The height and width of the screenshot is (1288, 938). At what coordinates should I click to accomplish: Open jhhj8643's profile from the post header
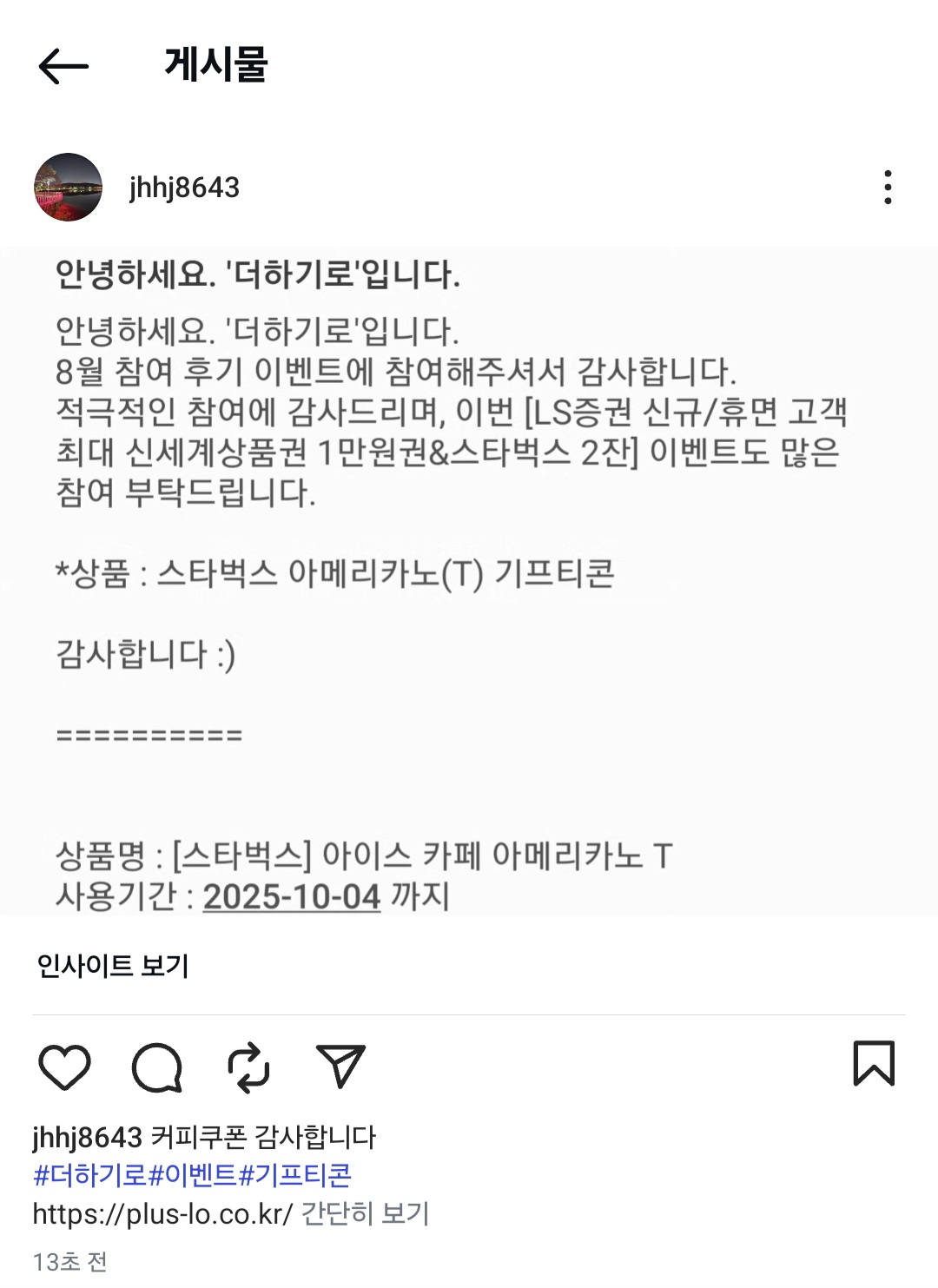click(184, 188)
